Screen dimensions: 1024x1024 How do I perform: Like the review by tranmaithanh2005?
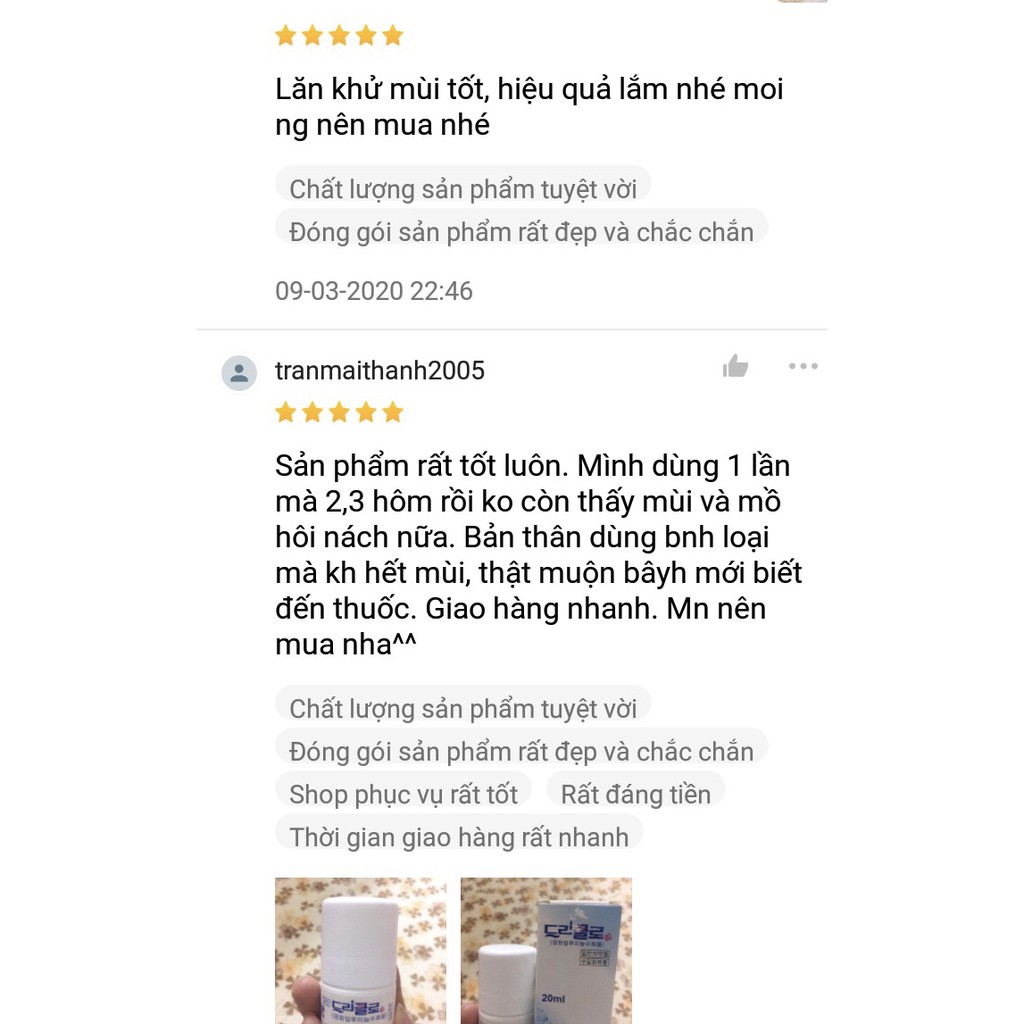point(736,367)
